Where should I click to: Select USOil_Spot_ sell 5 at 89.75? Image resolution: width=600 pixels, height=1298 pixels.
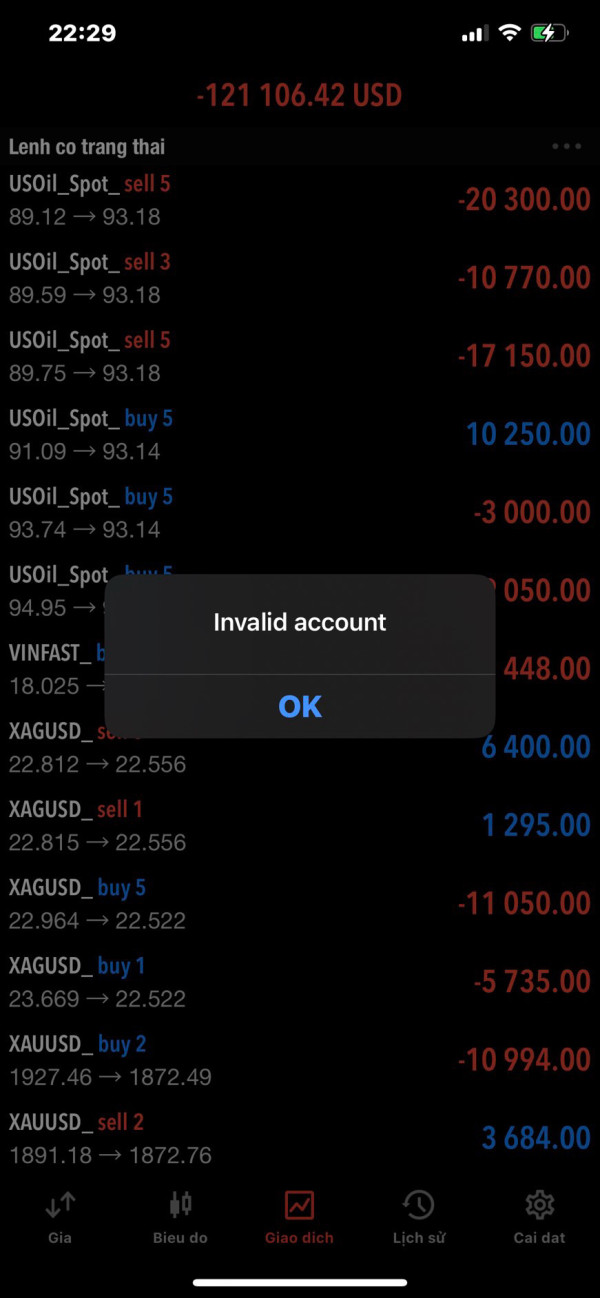coord(300,356)
